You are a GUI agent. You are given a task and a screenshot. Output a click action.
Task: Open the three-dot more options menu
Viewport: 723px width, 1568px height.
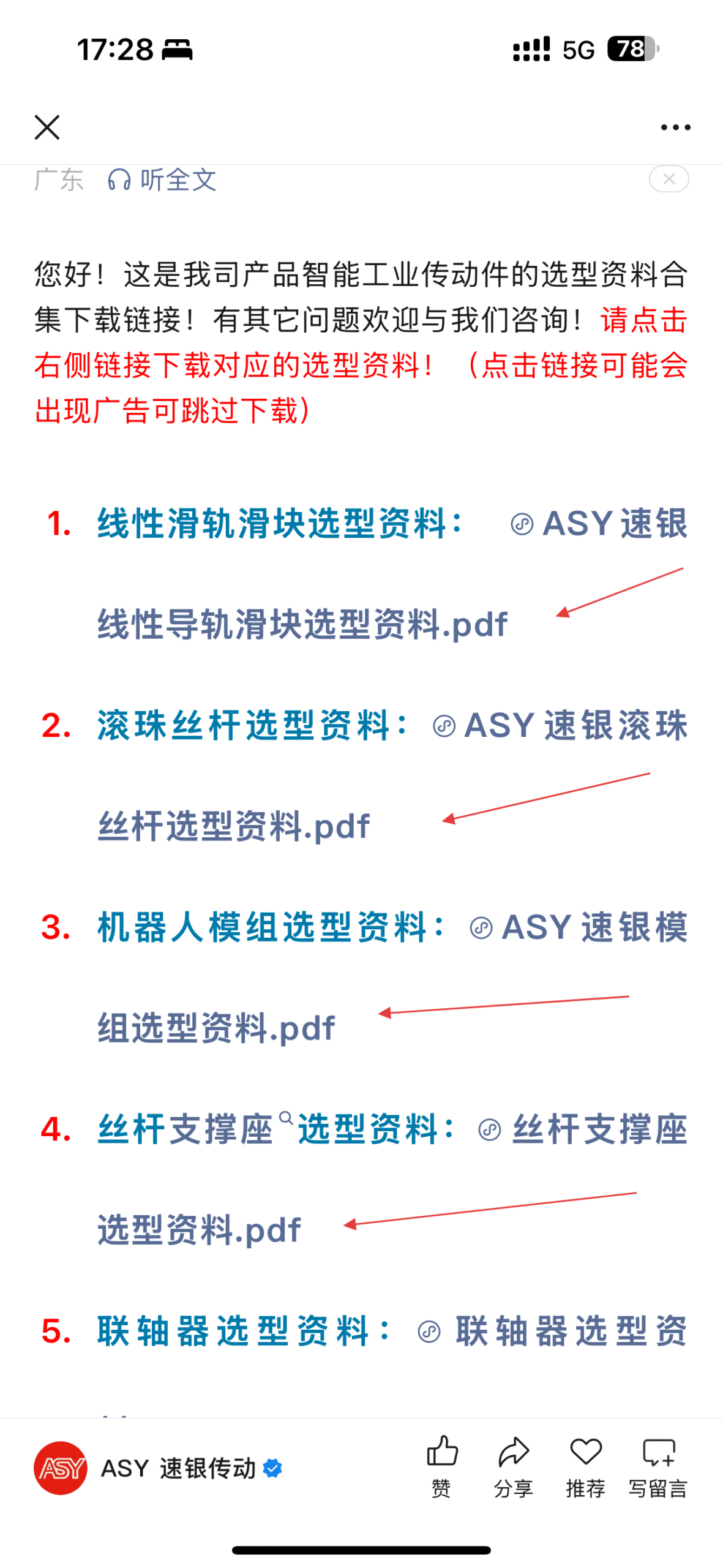point(675,127)
